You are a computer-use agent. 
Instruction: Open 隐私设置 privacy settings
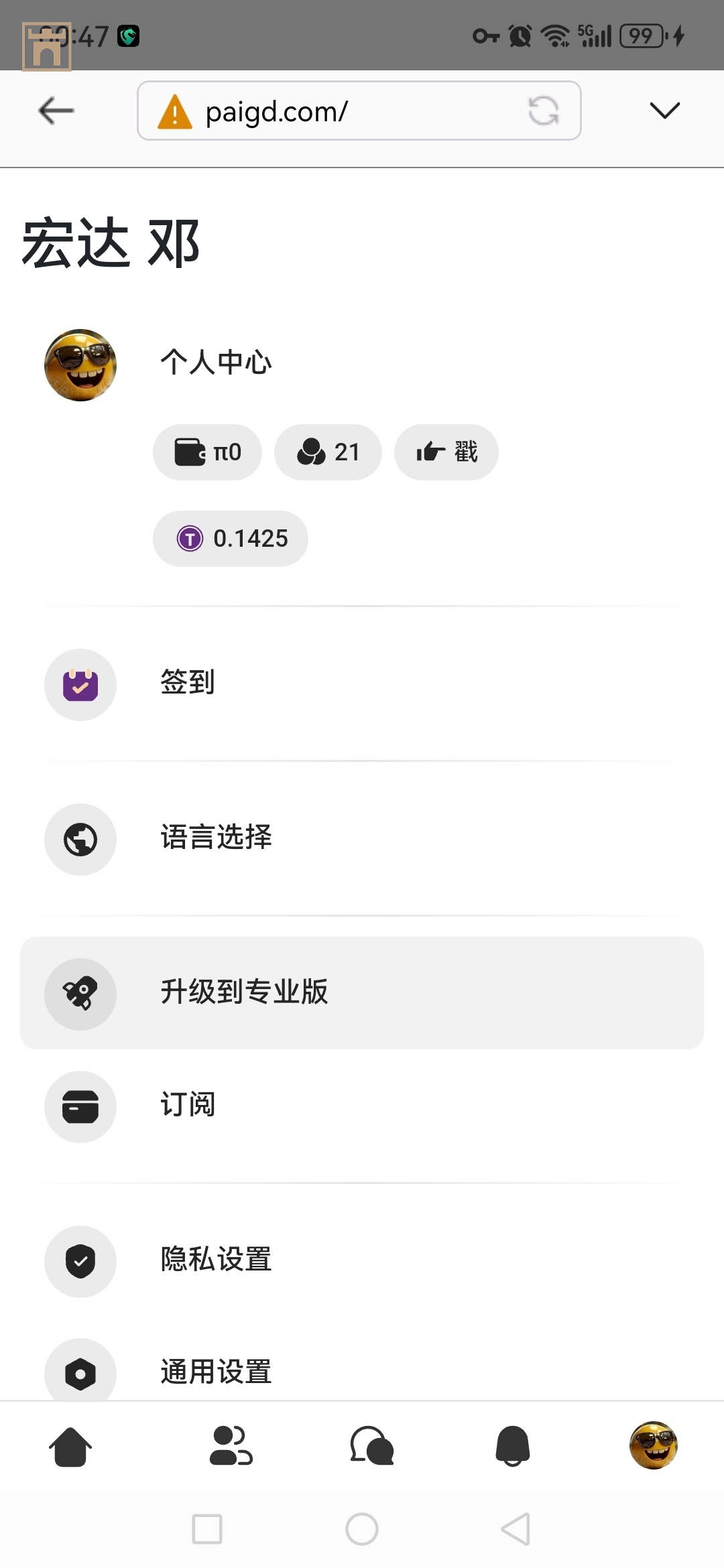point(216,1260)
